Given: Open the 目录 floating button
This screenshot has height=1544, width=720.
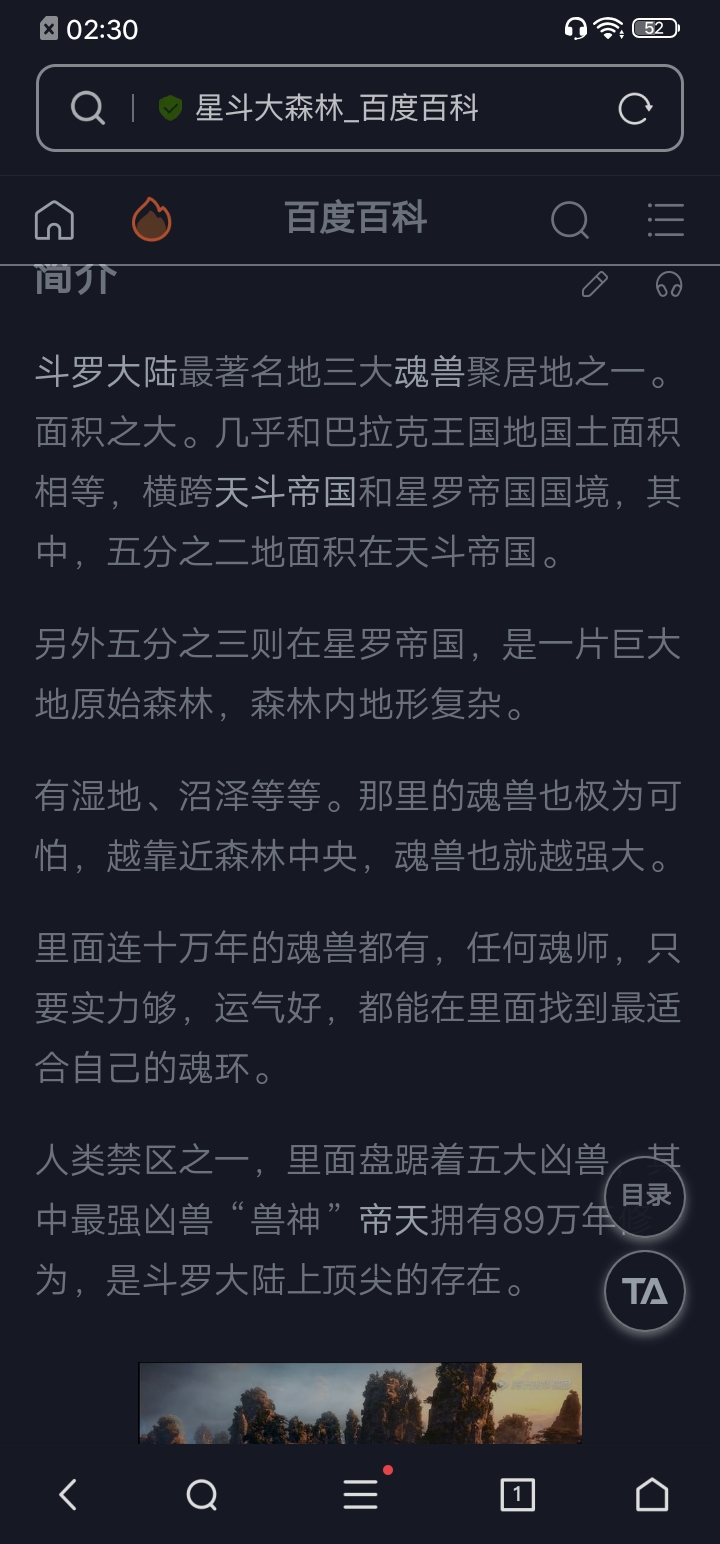Looking at the screenshot, I should [645, 1196].
